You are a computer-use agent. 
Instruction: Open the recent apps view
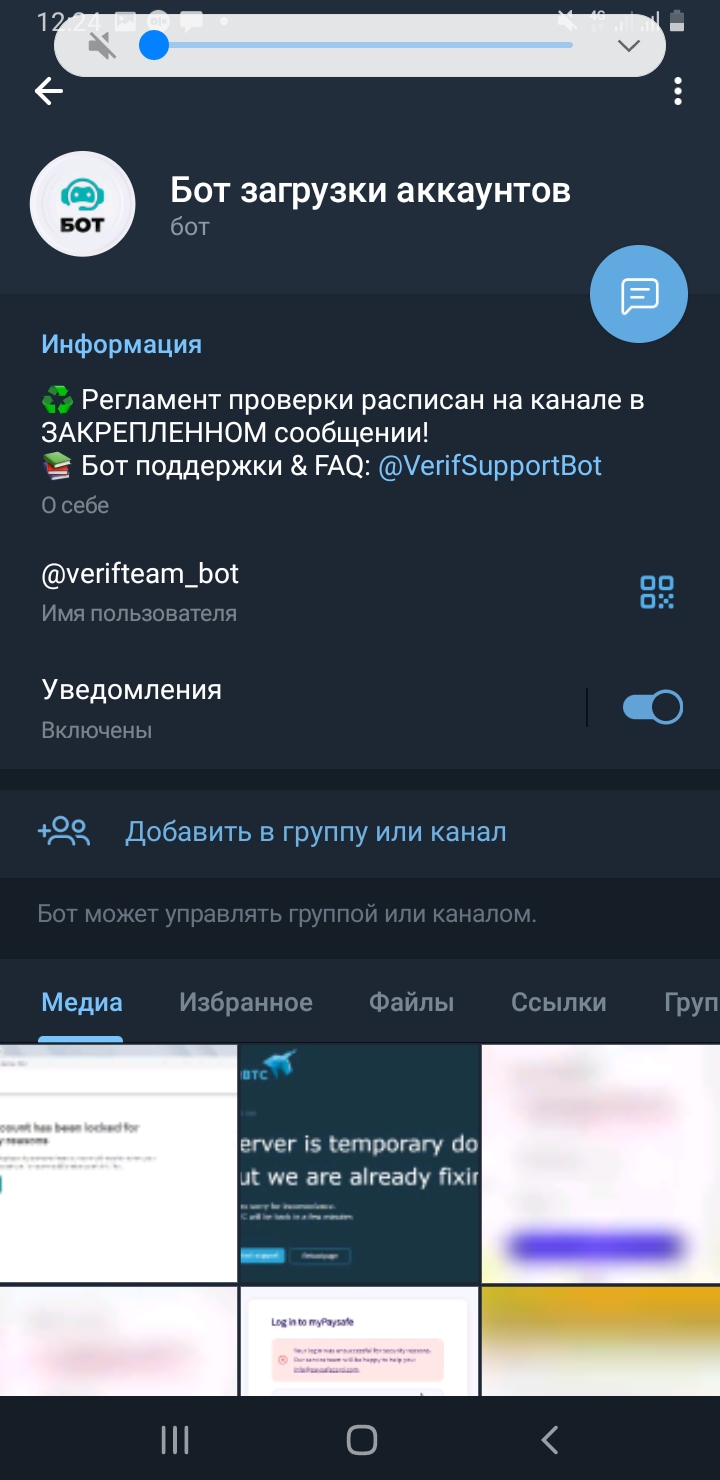pos(175,1440)
